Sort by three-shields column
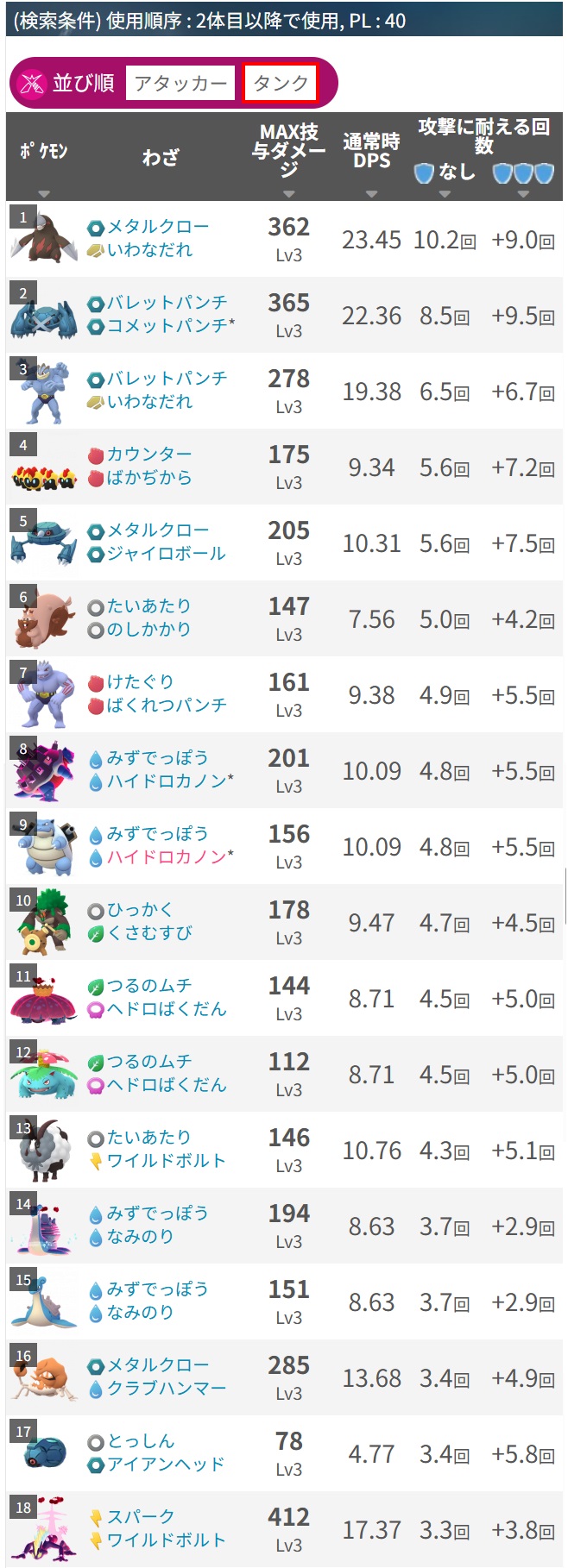Viewport: 568px width, 1568px height. [522, 174]
